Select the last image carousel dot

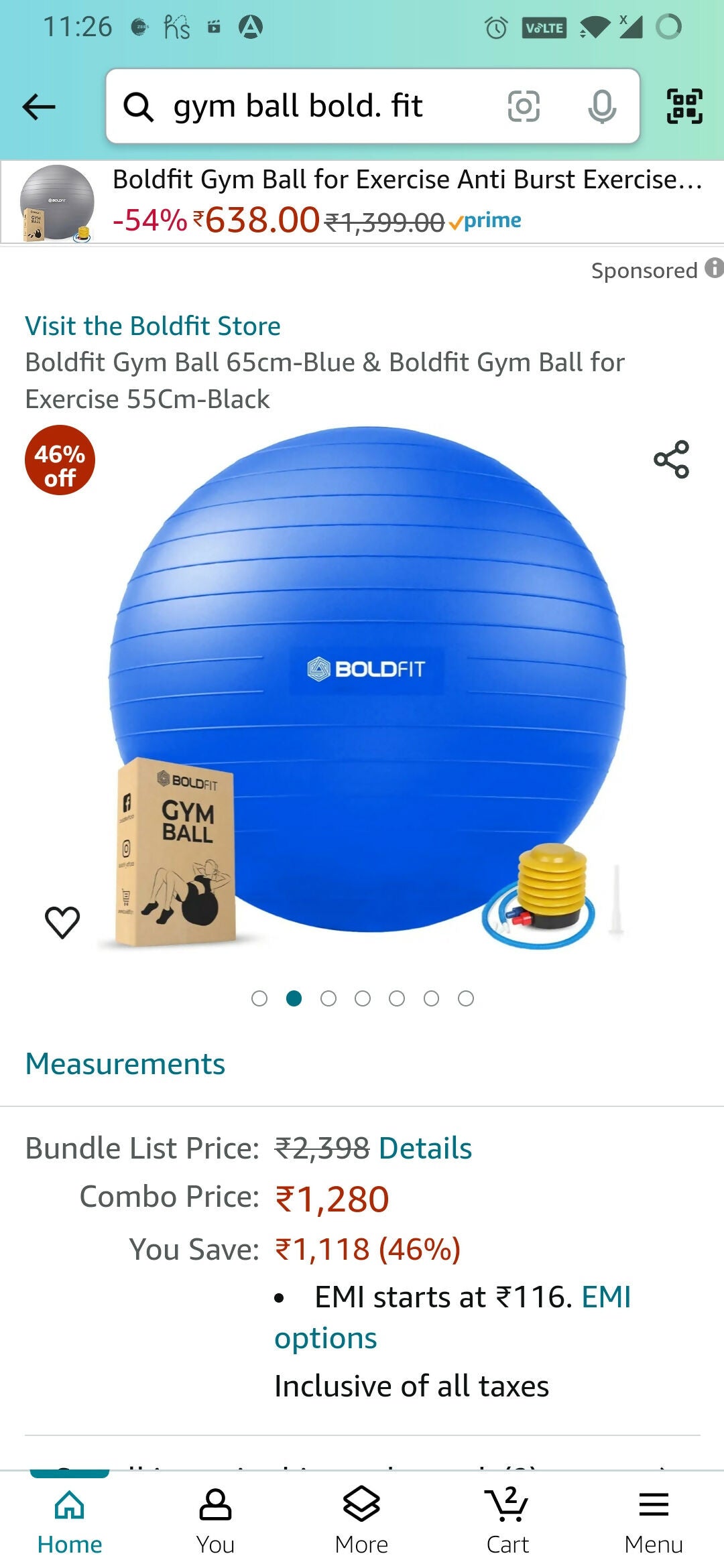pyautogui.click(x=466, y=998)
